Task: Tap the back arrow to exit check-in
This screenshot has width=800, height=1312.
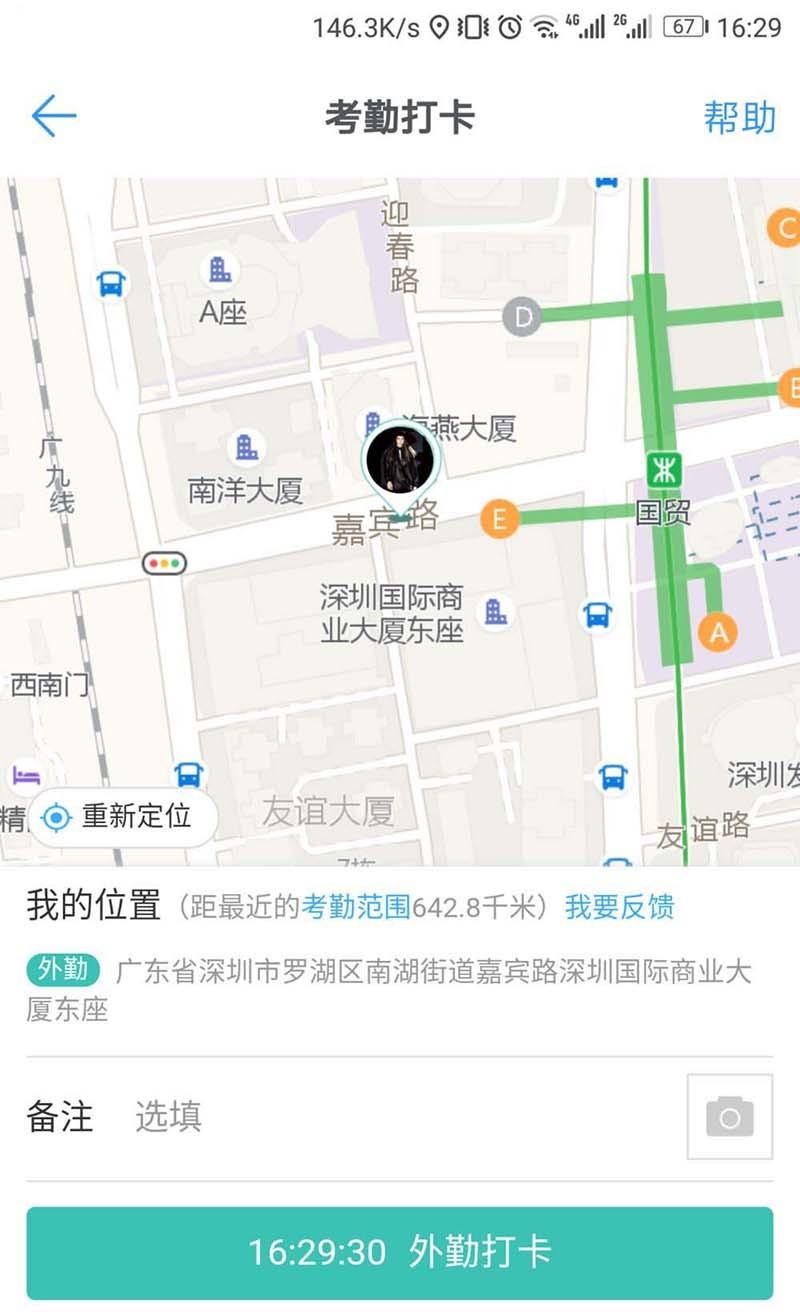Action: (x=52, y=115)
